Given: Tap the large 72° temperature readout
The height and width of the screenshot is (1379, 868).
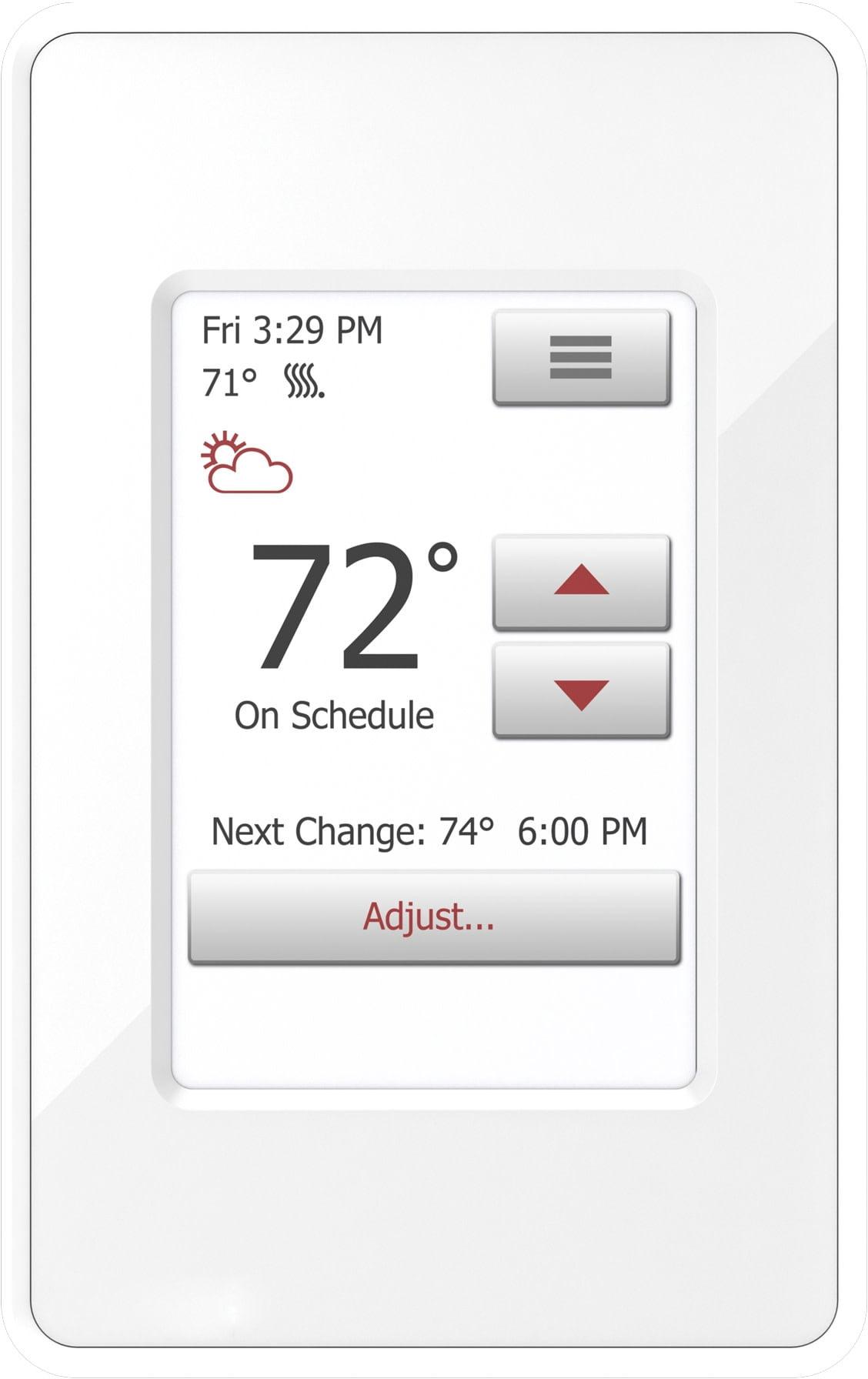Looking at the screenshot, I should tap(354, 604).
